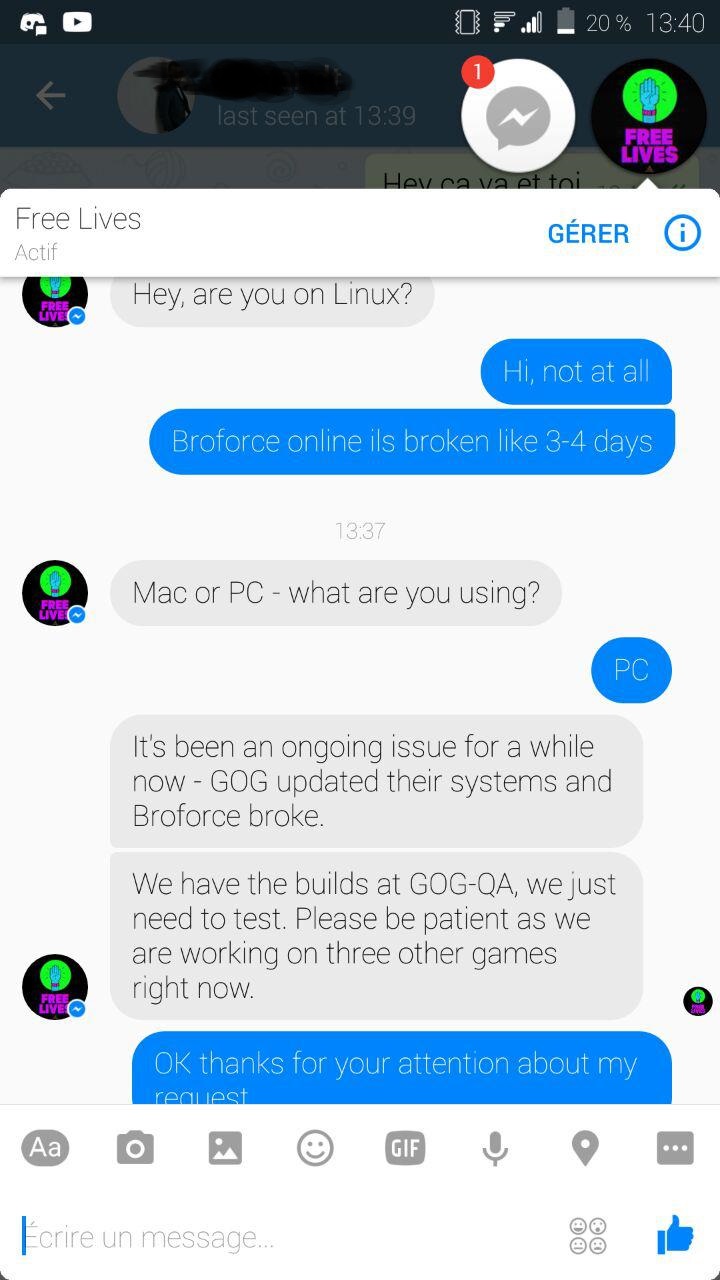Screen dimensions: 720x1280
Task: Focus the "Écrire un message" text field
Action: 285,1237
